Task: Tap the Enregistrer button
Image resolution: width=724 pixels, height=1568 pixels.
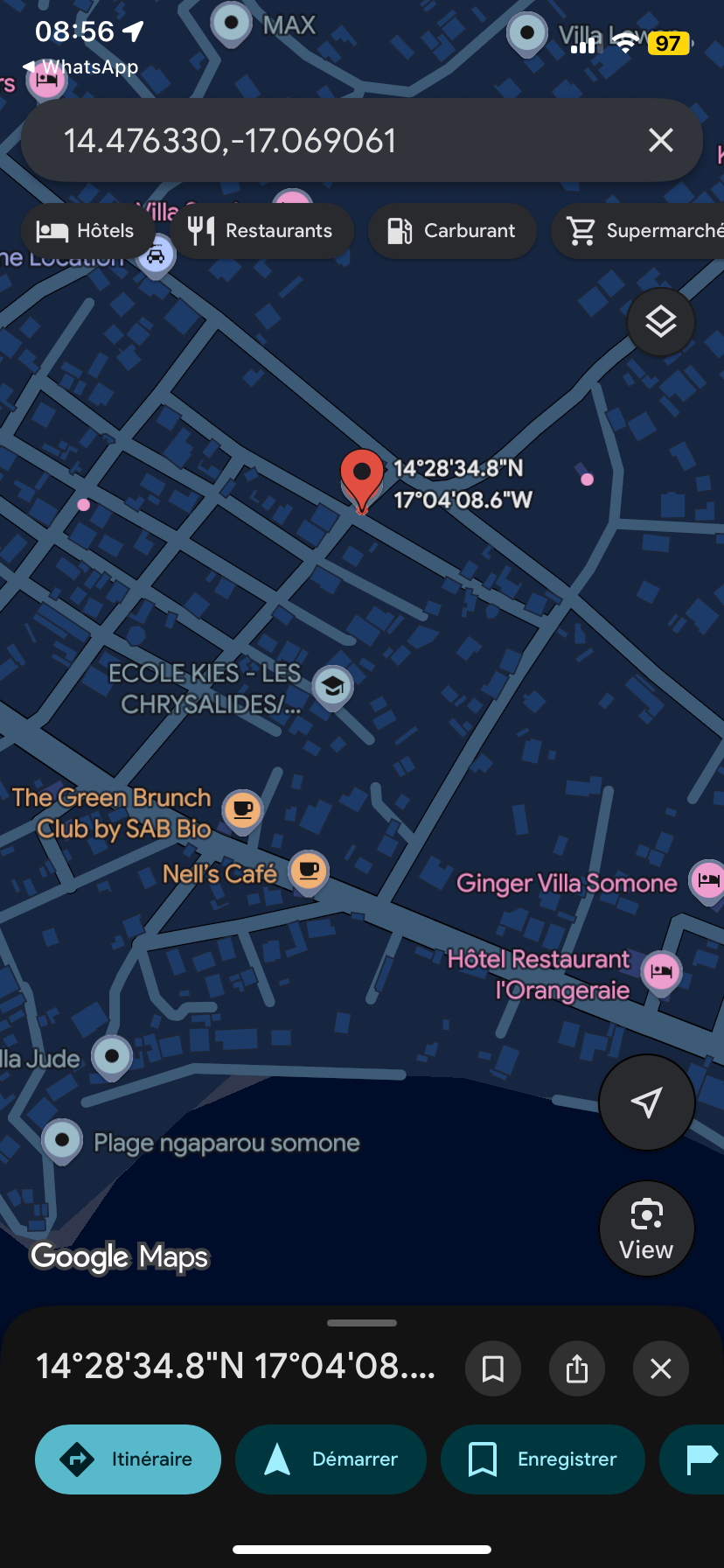Action: [543, 1459]
